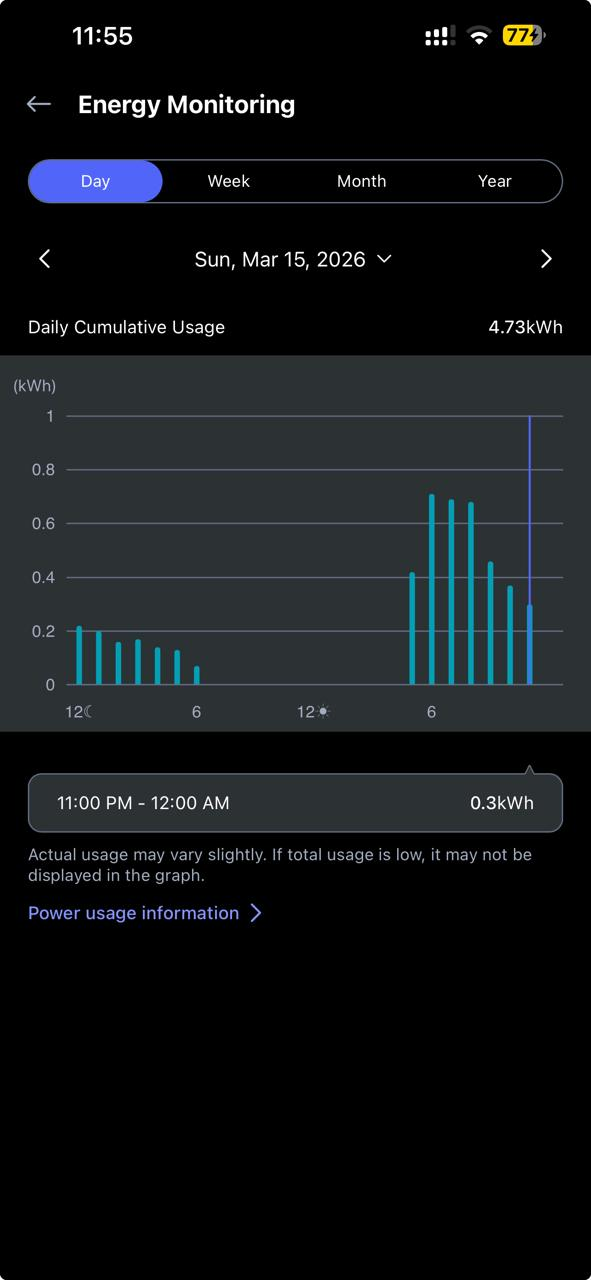The image size is (591, 1280).
Task: Open the Sun, Mar 15, 2026 date picker
Action: pos(293,259)
